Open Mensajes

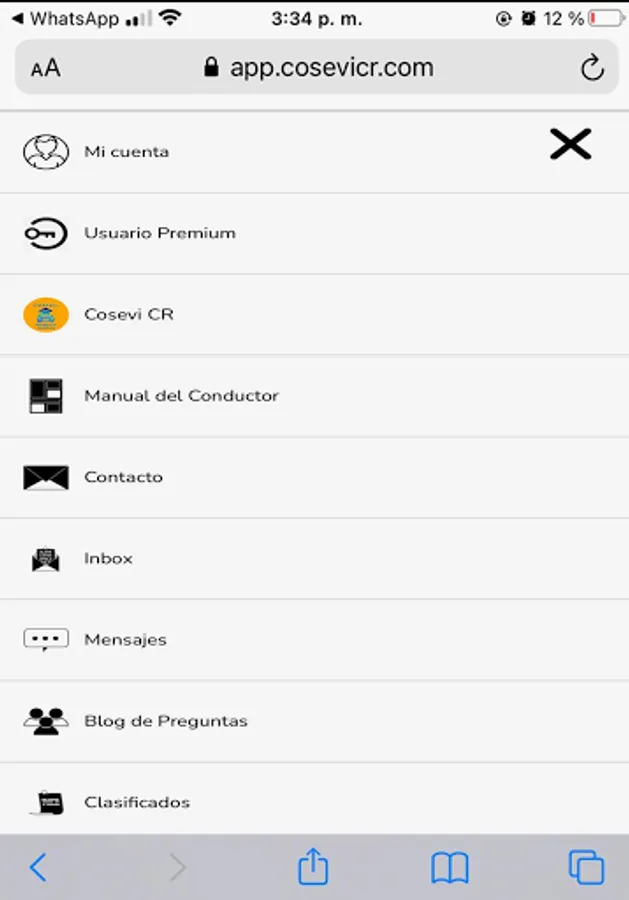click(125, 640)
